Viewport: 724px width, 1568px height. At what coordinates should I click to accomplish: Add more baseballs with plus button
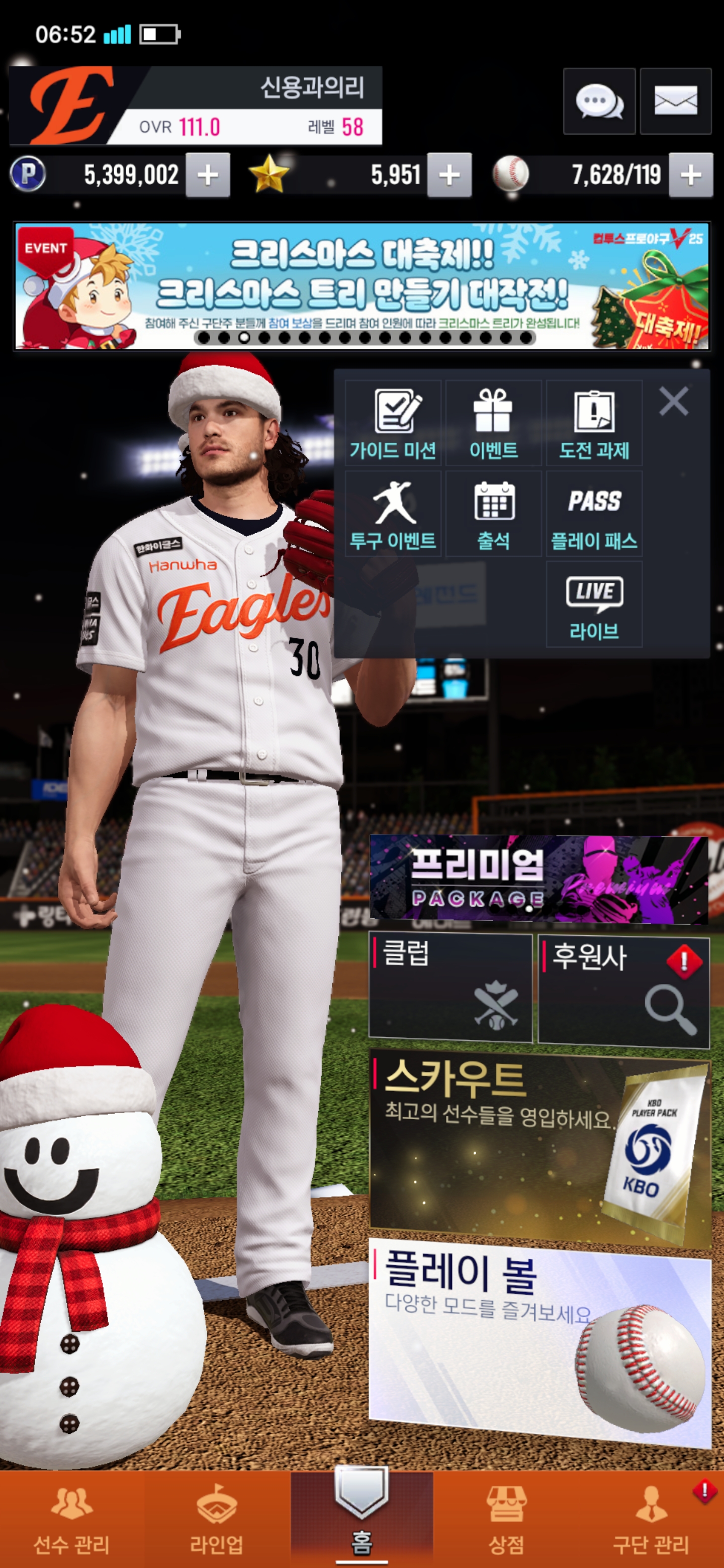point(690,175)
